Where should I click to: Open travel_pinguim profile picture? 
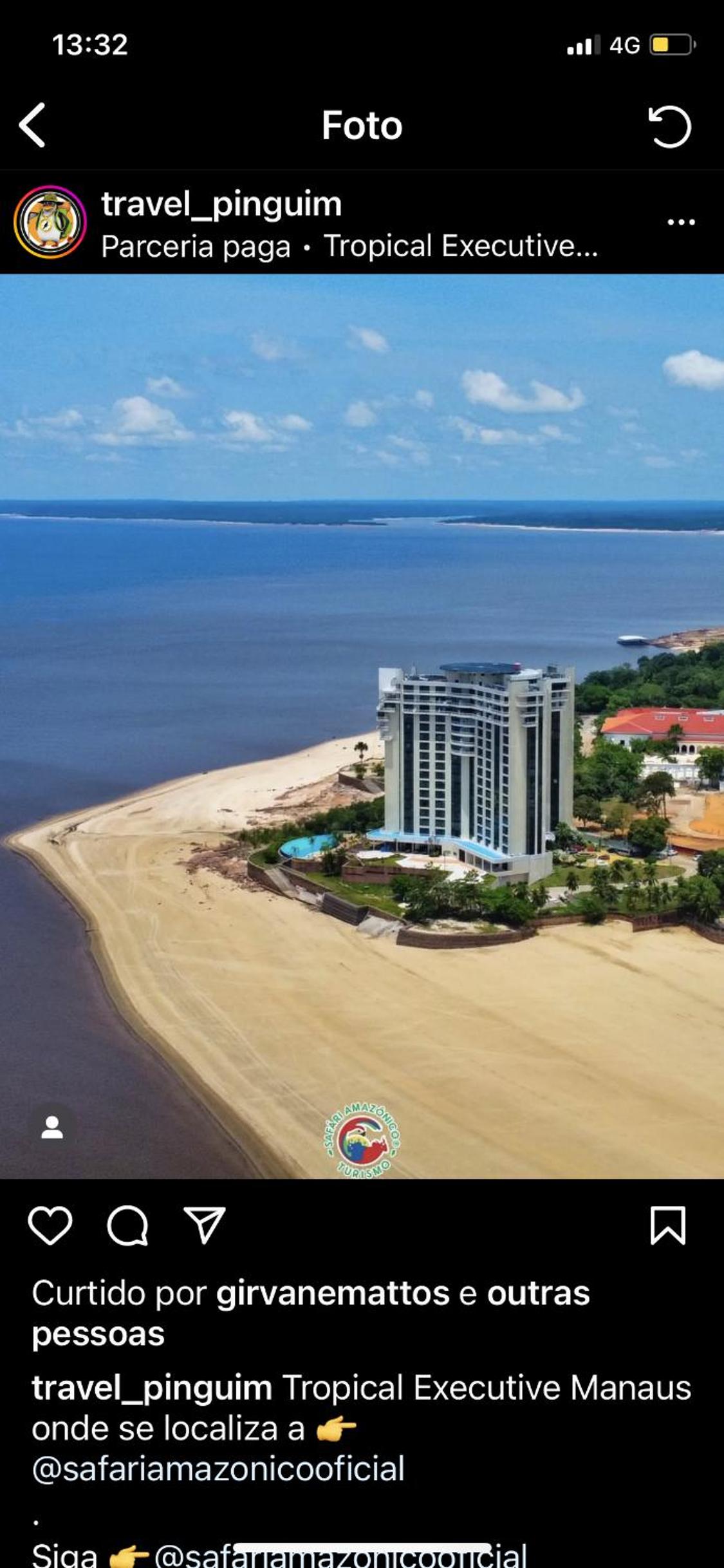coord(50,222)
